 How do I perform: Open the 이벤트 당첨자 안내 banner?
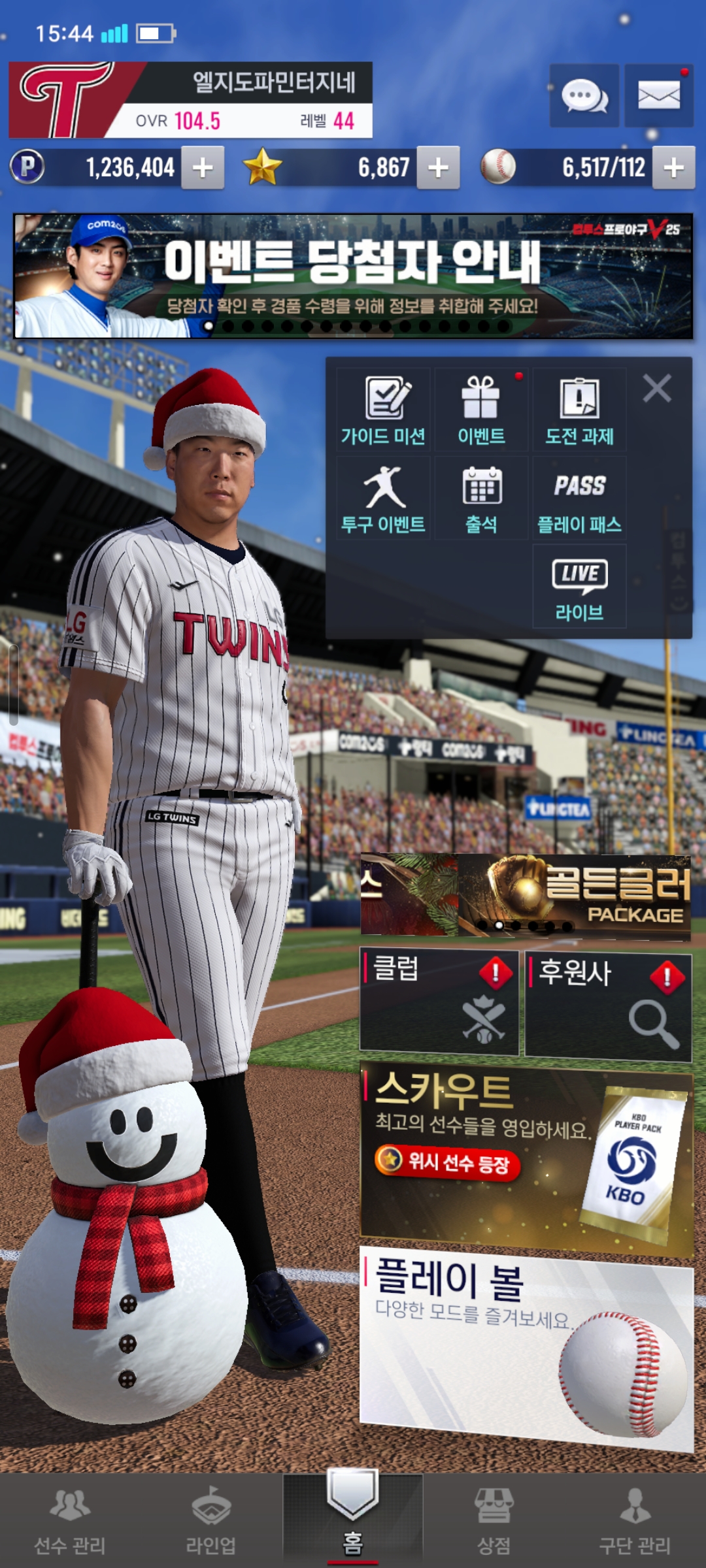click(353, 276)
